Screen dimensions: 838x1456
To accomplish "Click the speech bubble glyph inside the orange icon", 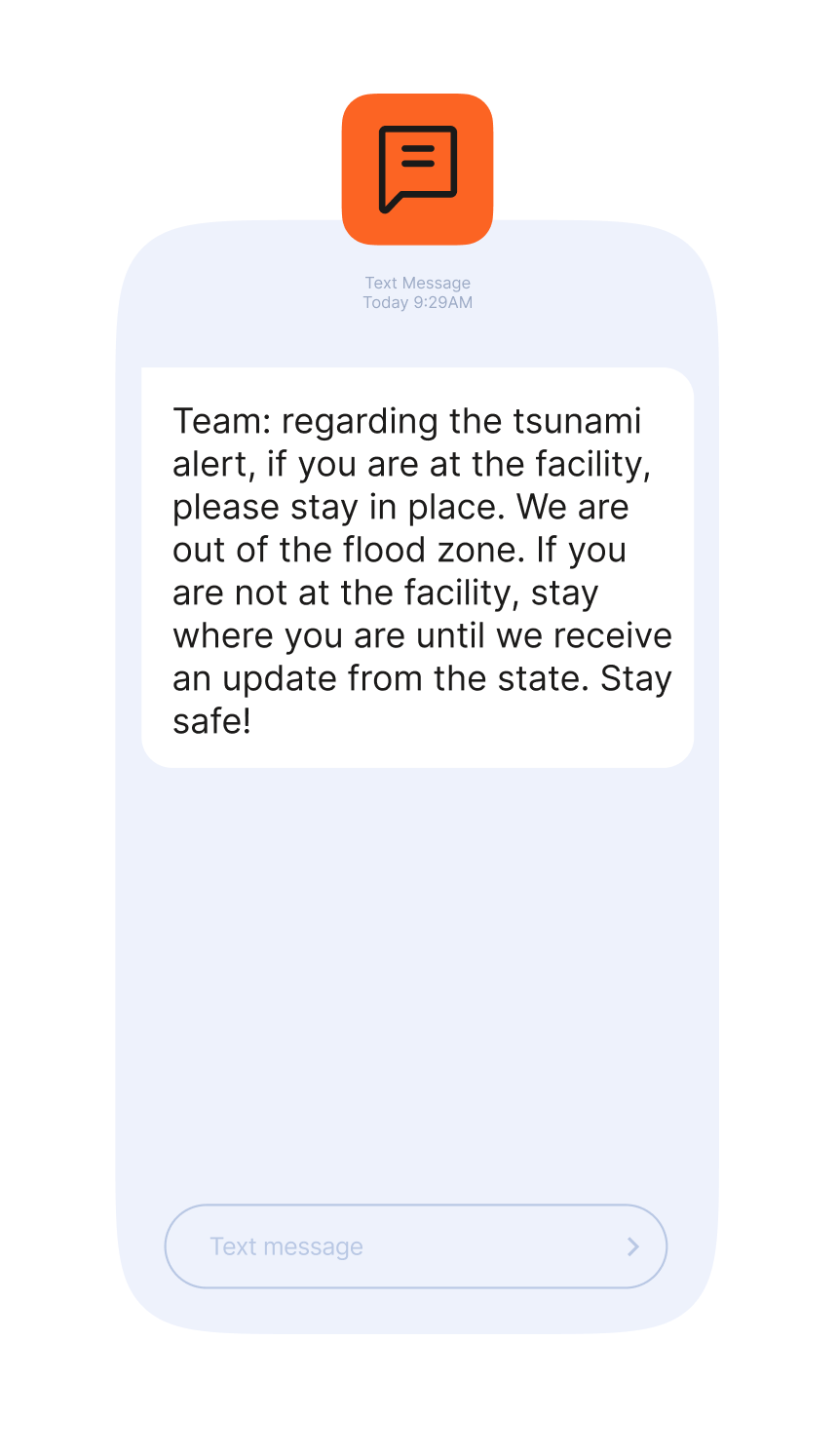I will coord(417,164).
